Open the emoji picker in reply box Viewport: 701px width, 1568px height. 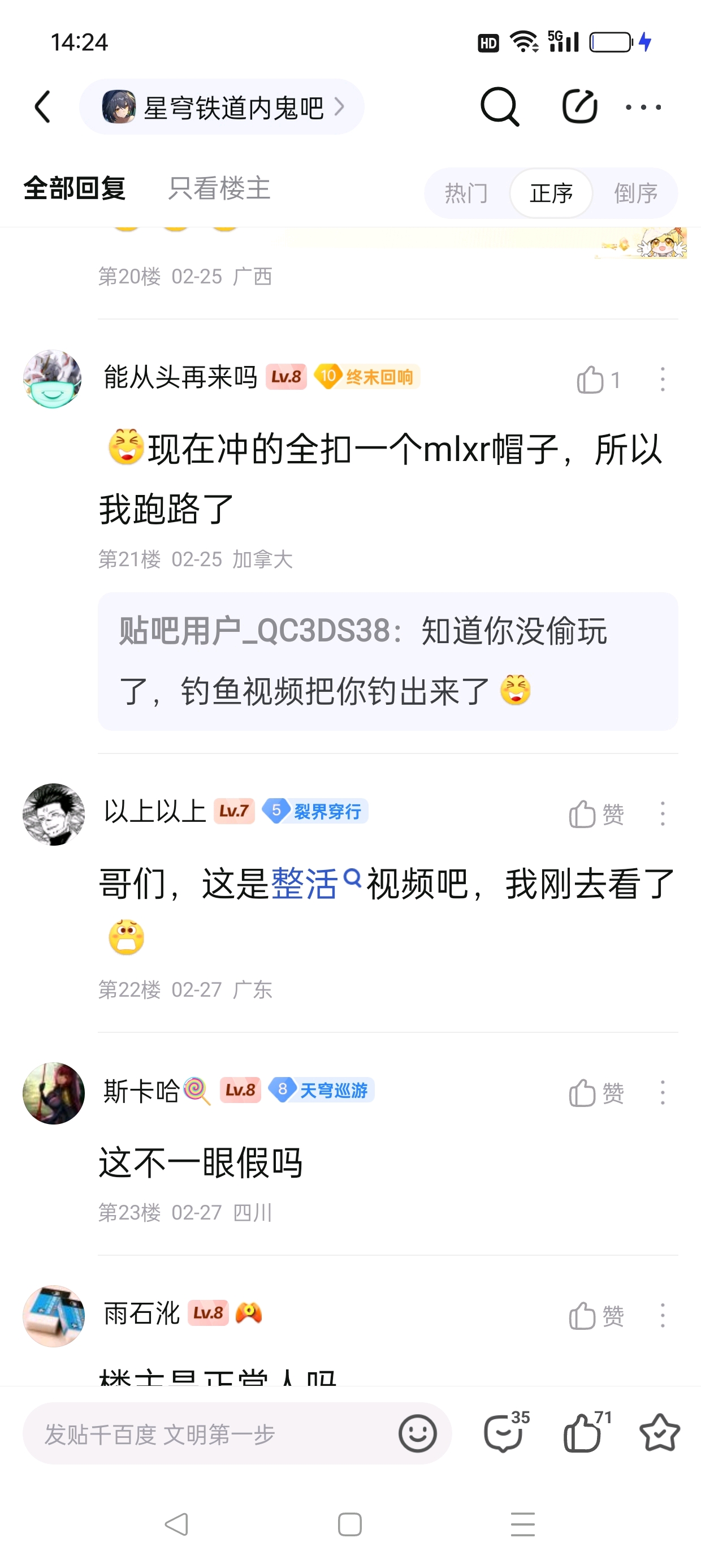pyautogui.click(x=417, y=1434)
